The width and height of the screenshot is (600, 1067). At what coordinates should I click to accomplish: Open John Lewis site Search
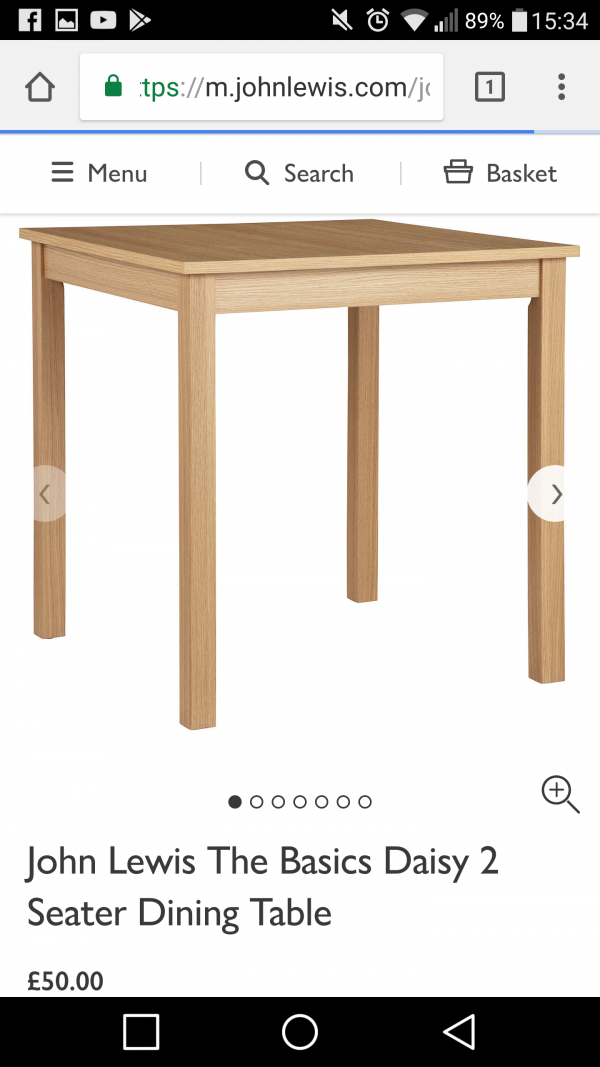[300, 173]
